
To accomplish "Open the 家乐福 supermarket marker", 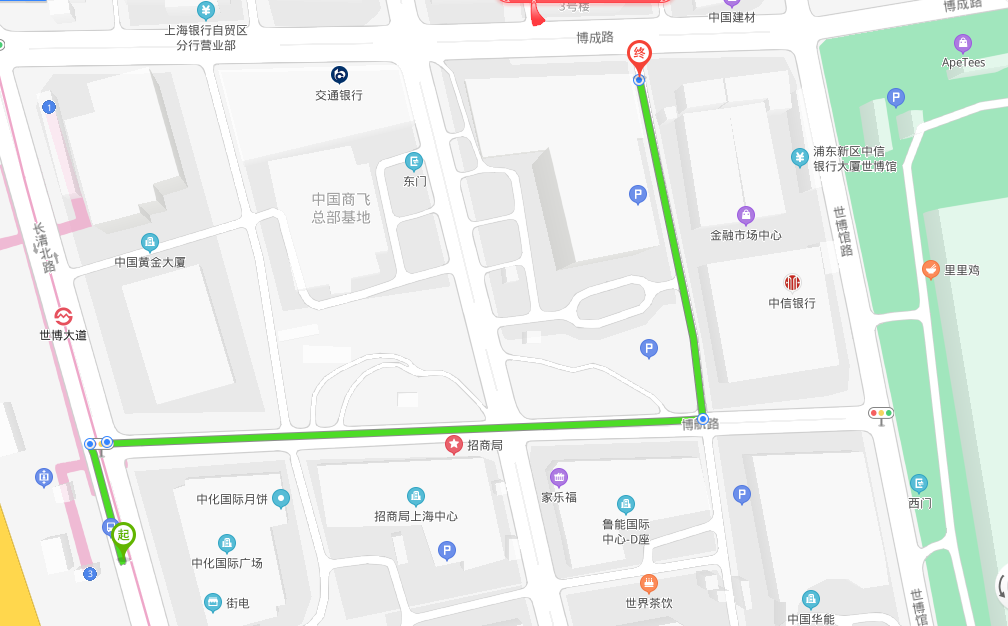I will click(559, 476).
